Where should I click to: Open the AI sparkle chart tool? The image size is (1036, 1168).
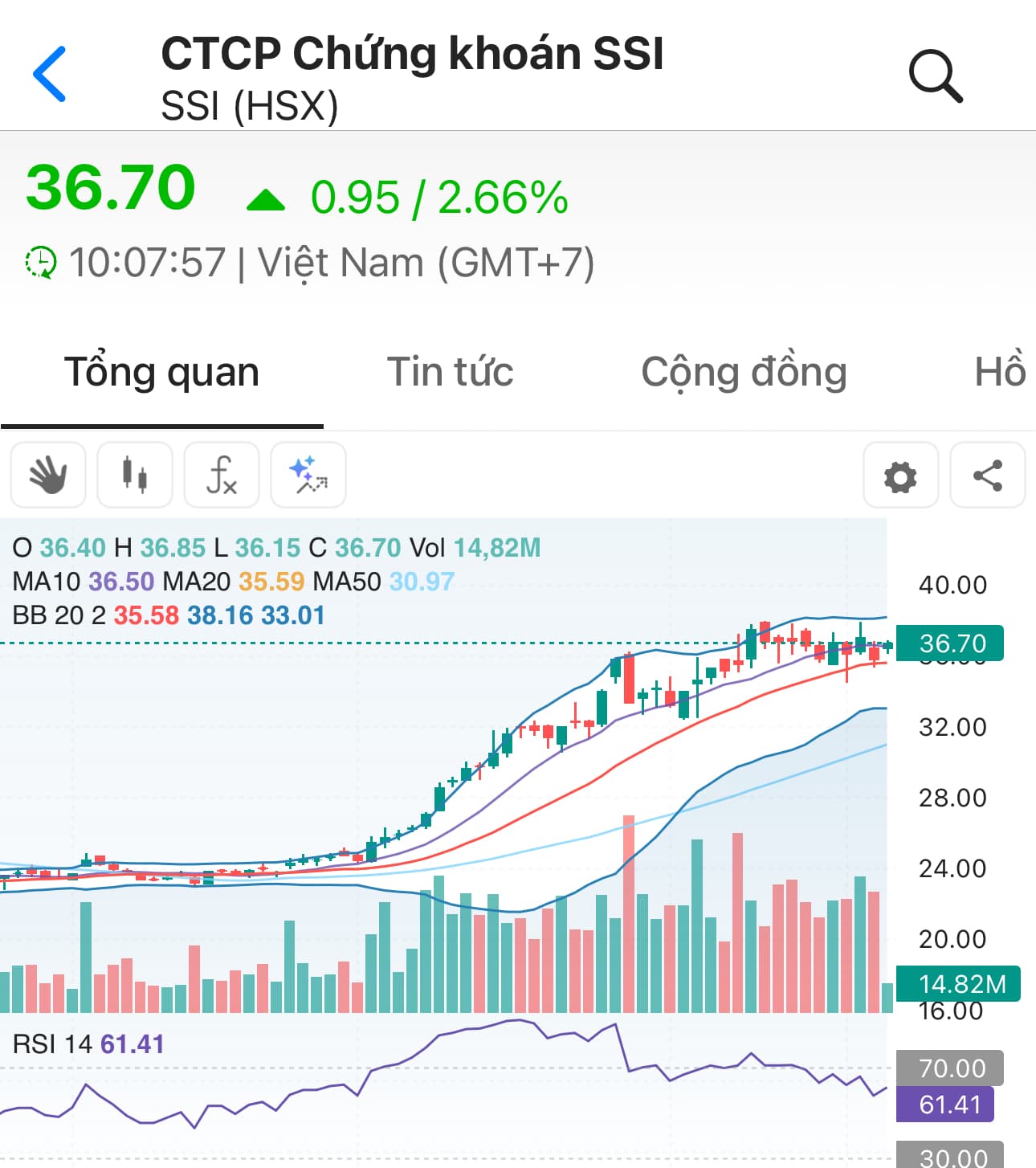(x=308, y=475)
